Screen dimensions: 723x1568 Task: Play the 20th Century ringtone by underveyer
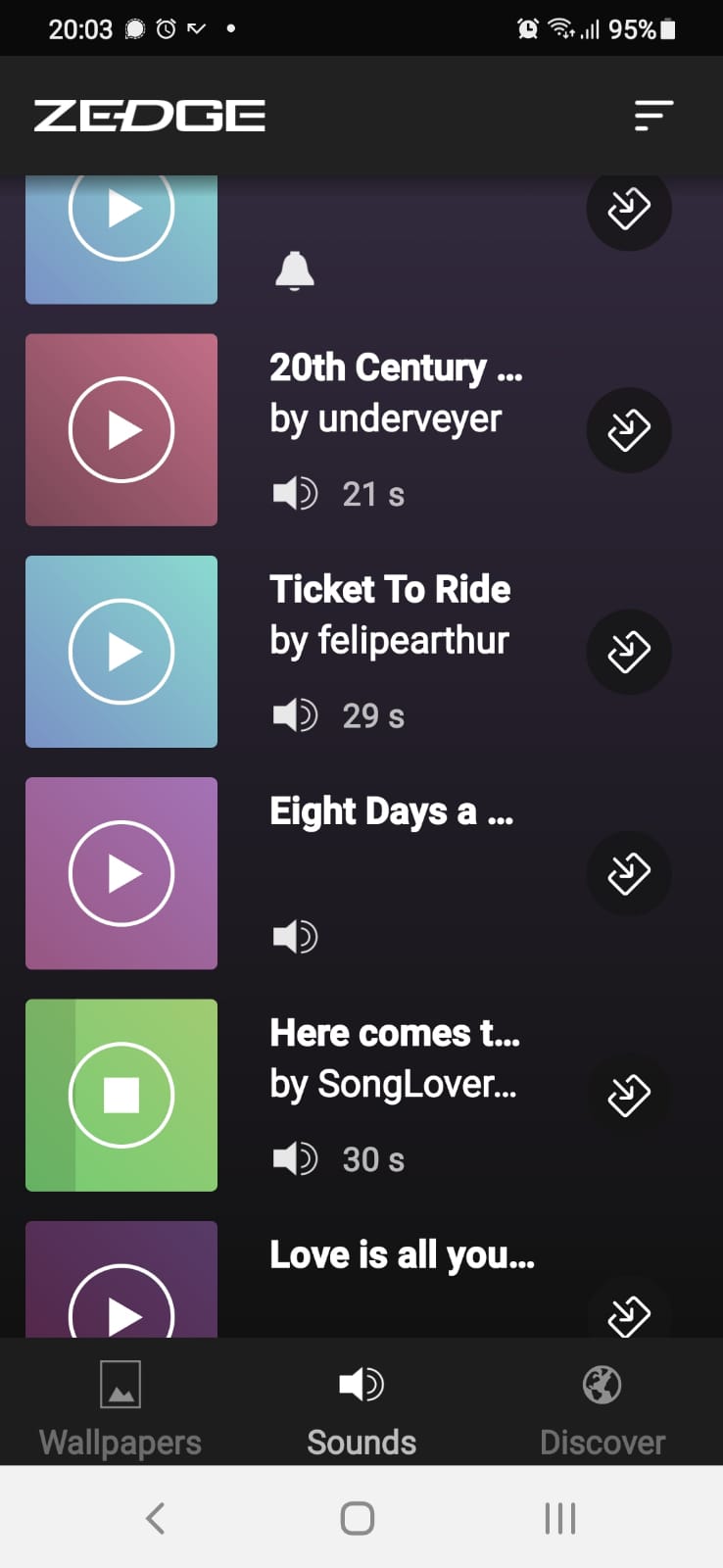tap(121, 430)
